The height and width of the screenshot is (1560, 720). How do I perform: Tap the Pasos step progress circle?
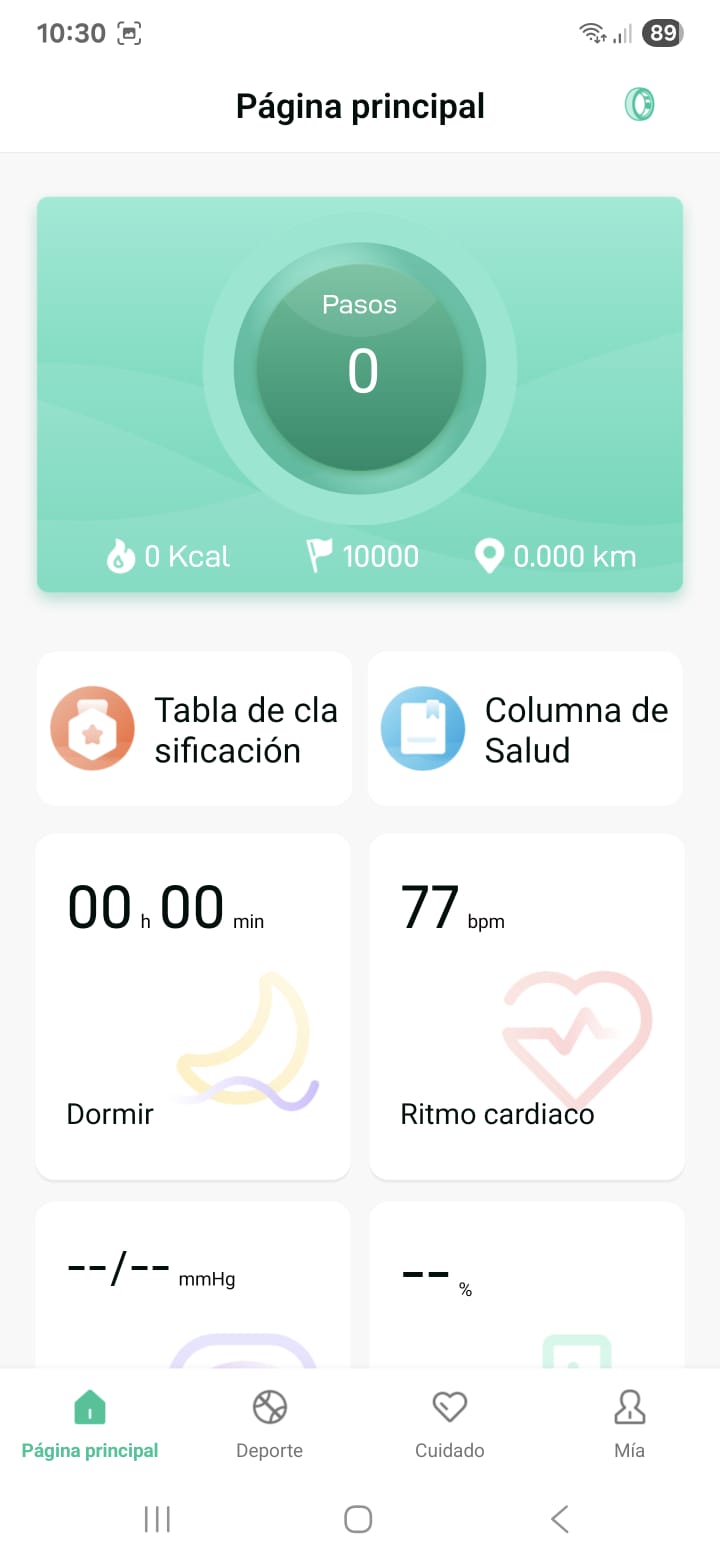360,368
